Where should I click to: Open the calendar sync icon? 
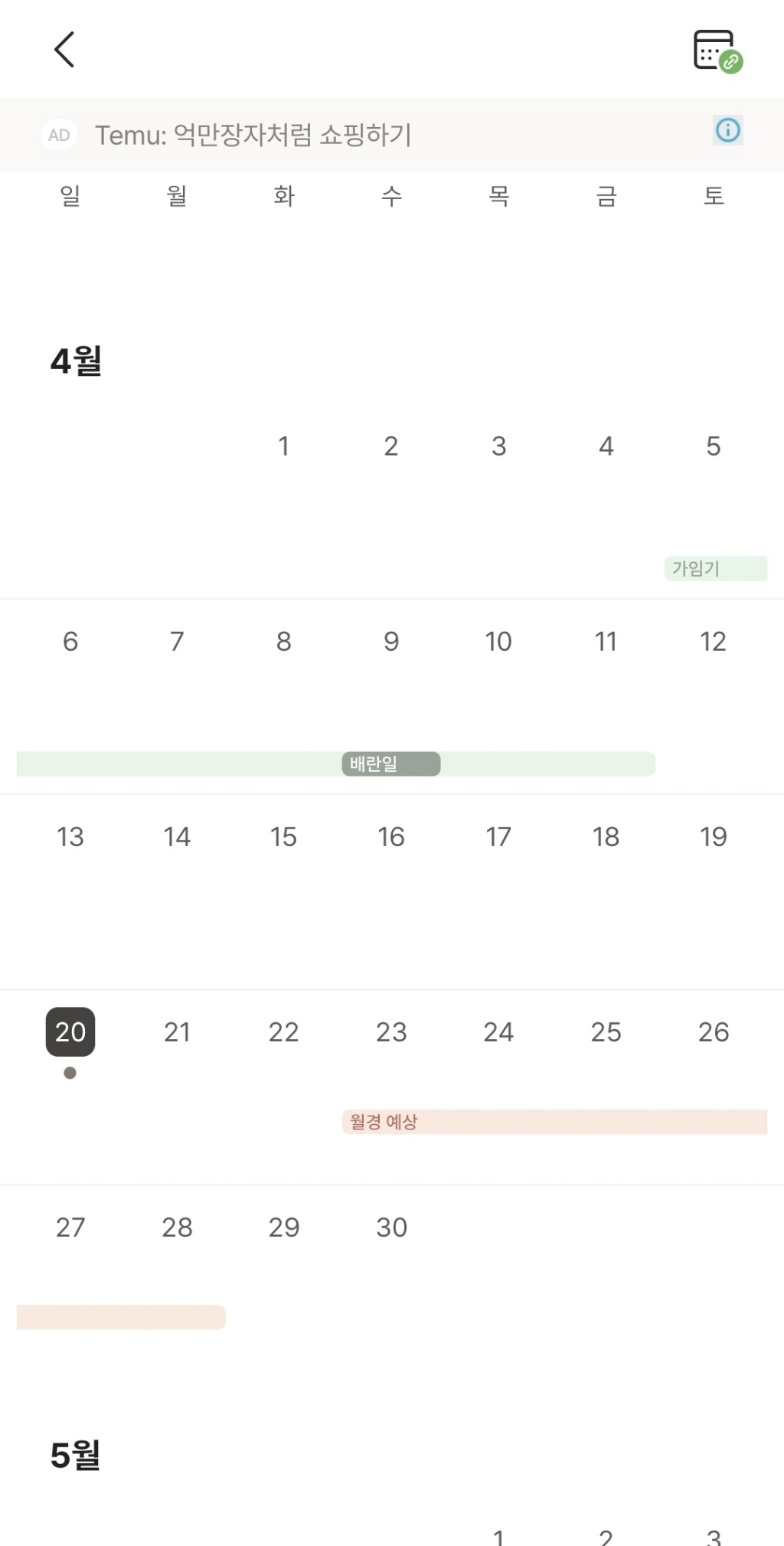coord(717,51)
